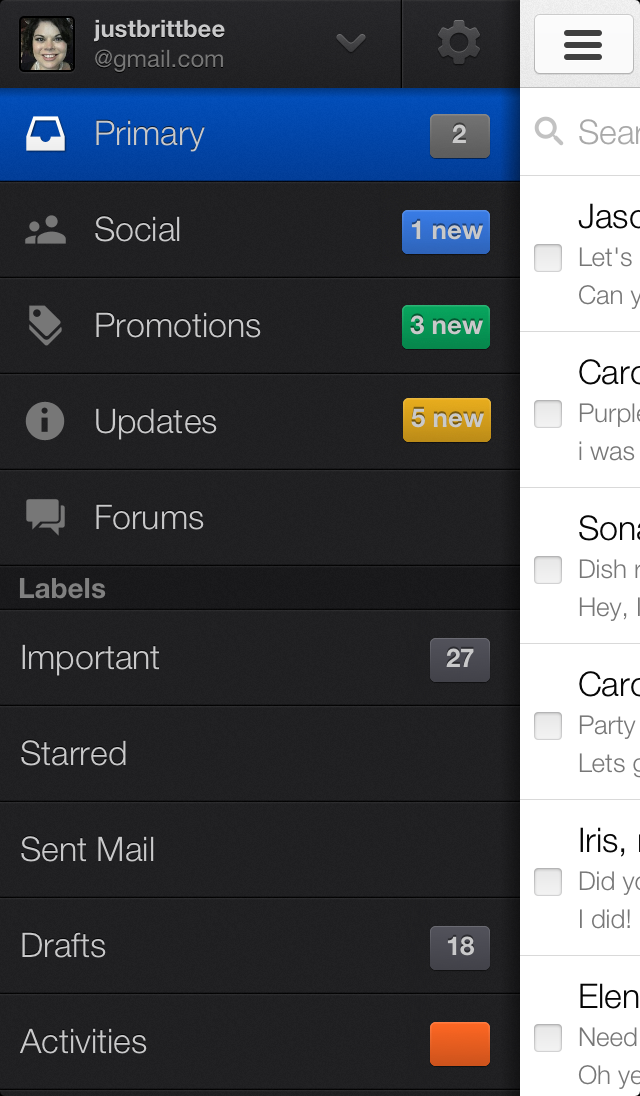Screen dimensions: 640x1096
Task: View the Updates category
Action: coord(260,421)
